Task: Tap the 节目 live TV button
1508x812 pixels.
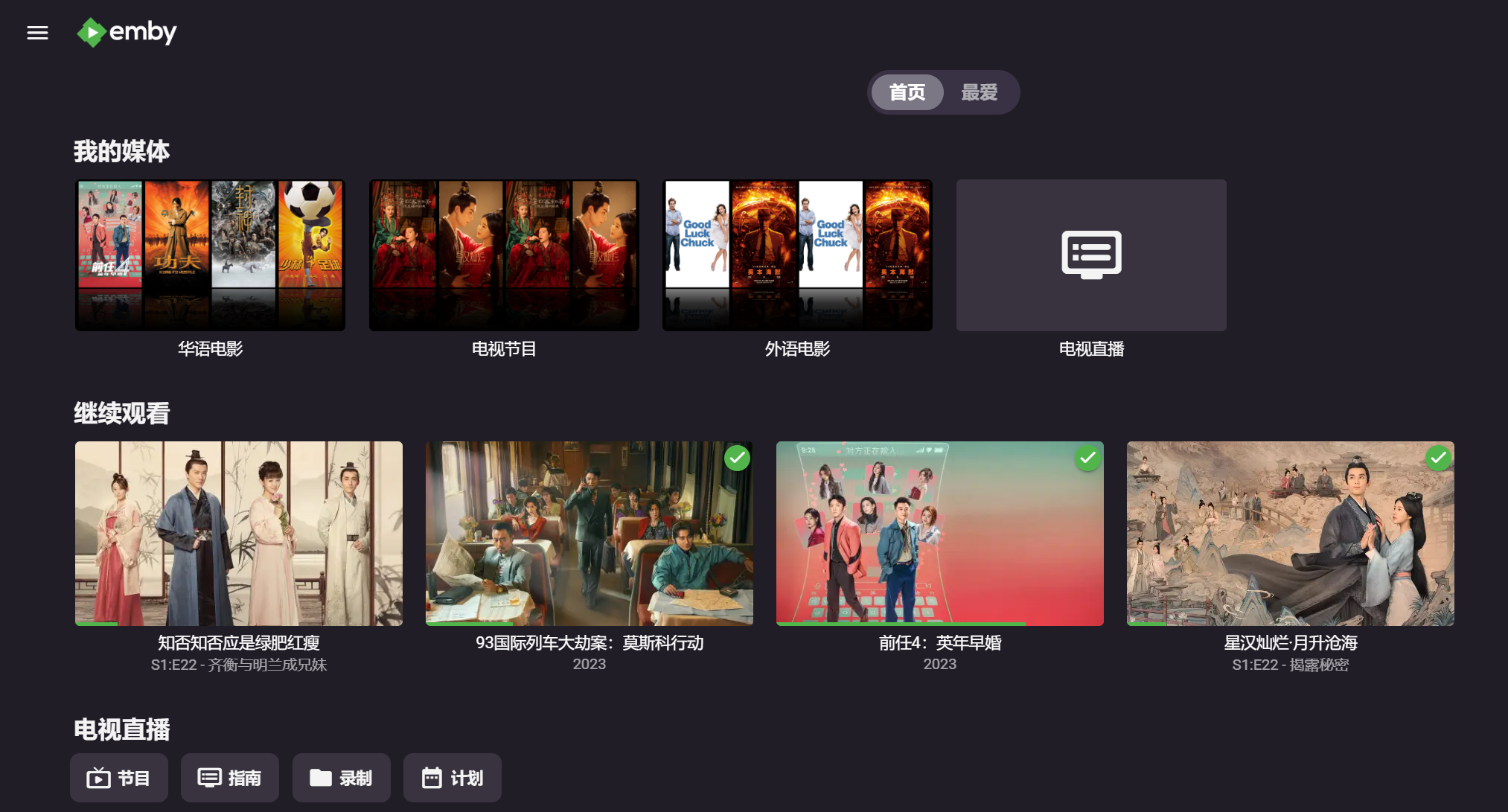Action: pos(119,778)
